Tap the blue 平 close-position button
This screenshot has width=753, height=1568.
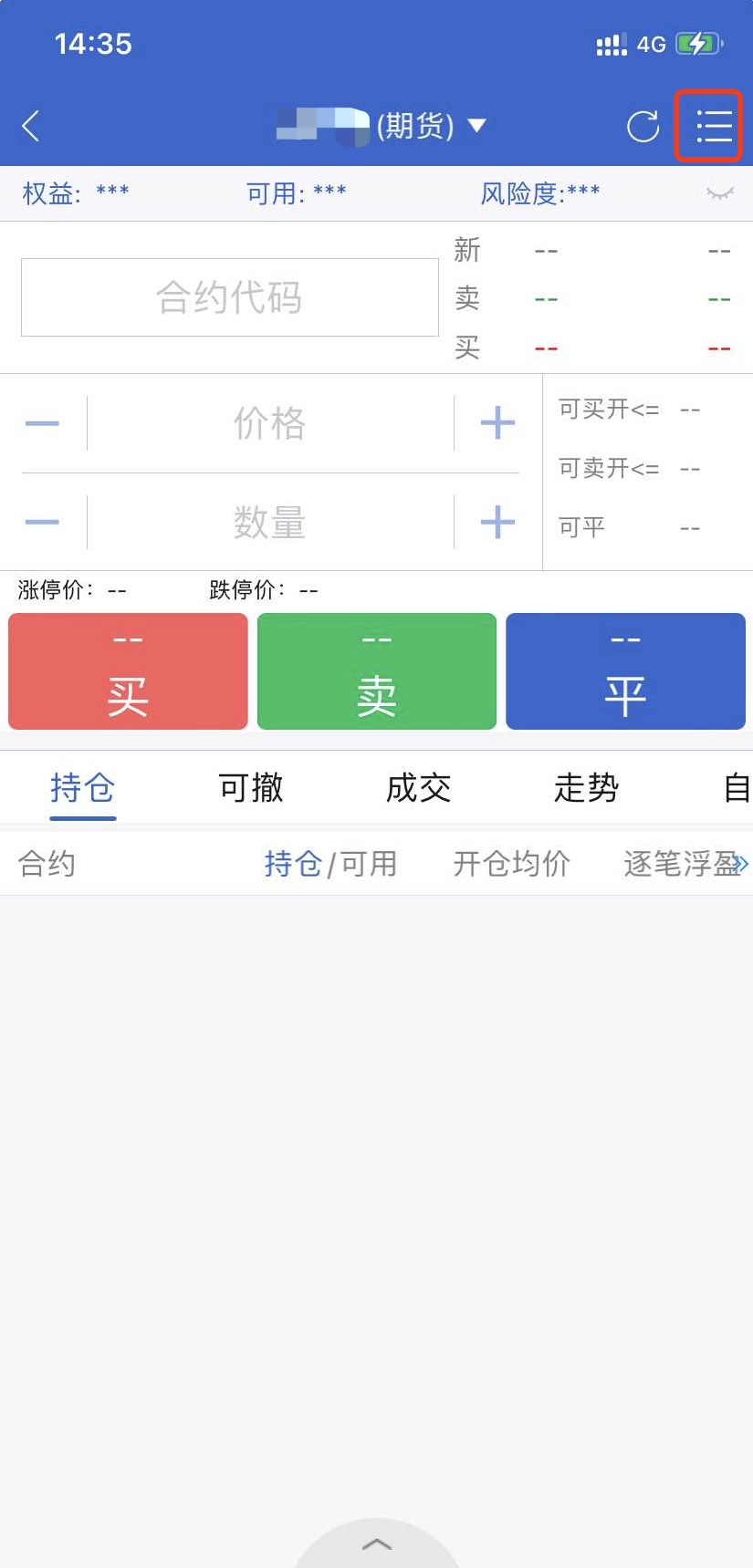pos(625,671)
